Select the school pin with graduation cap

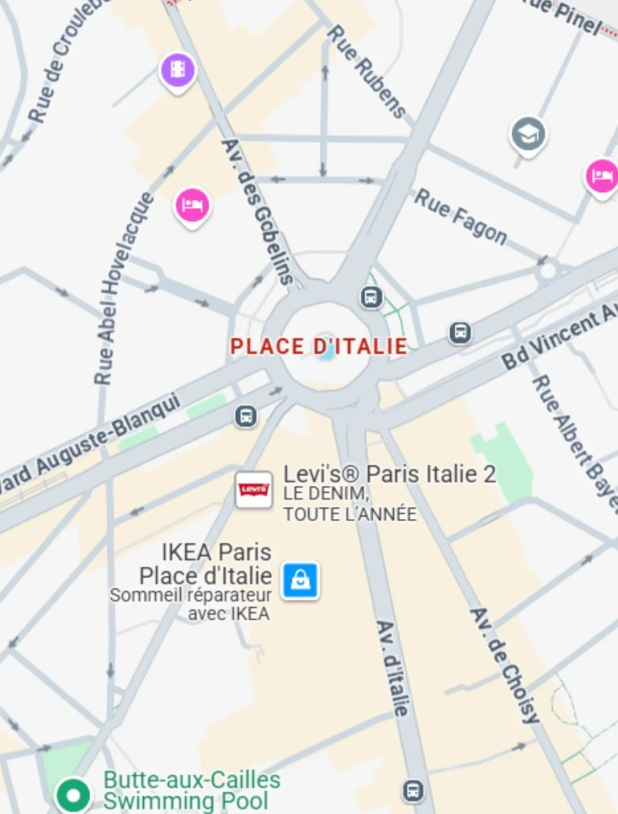click(528, 134)
